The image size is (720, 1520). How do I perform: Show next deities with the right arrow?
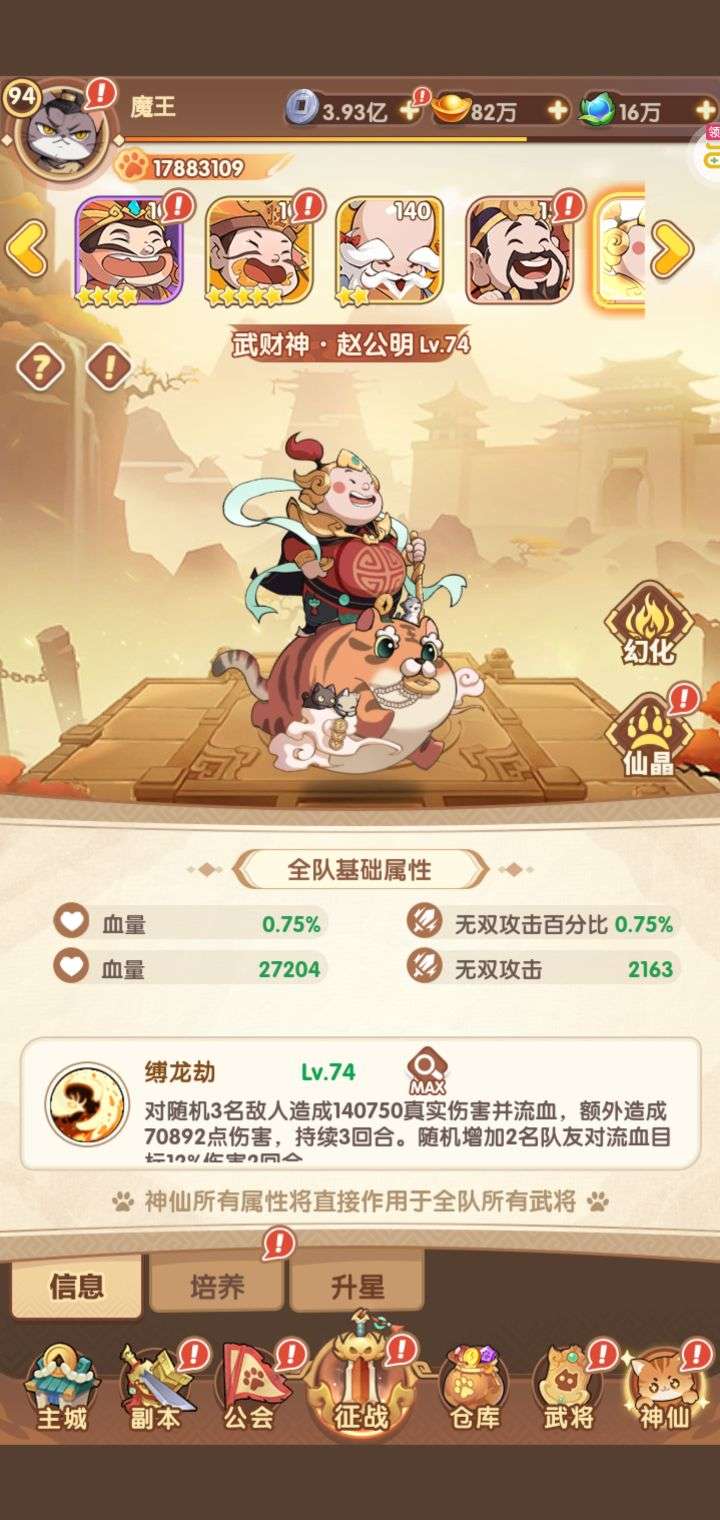pyautogui.click(x=671, y=249)
